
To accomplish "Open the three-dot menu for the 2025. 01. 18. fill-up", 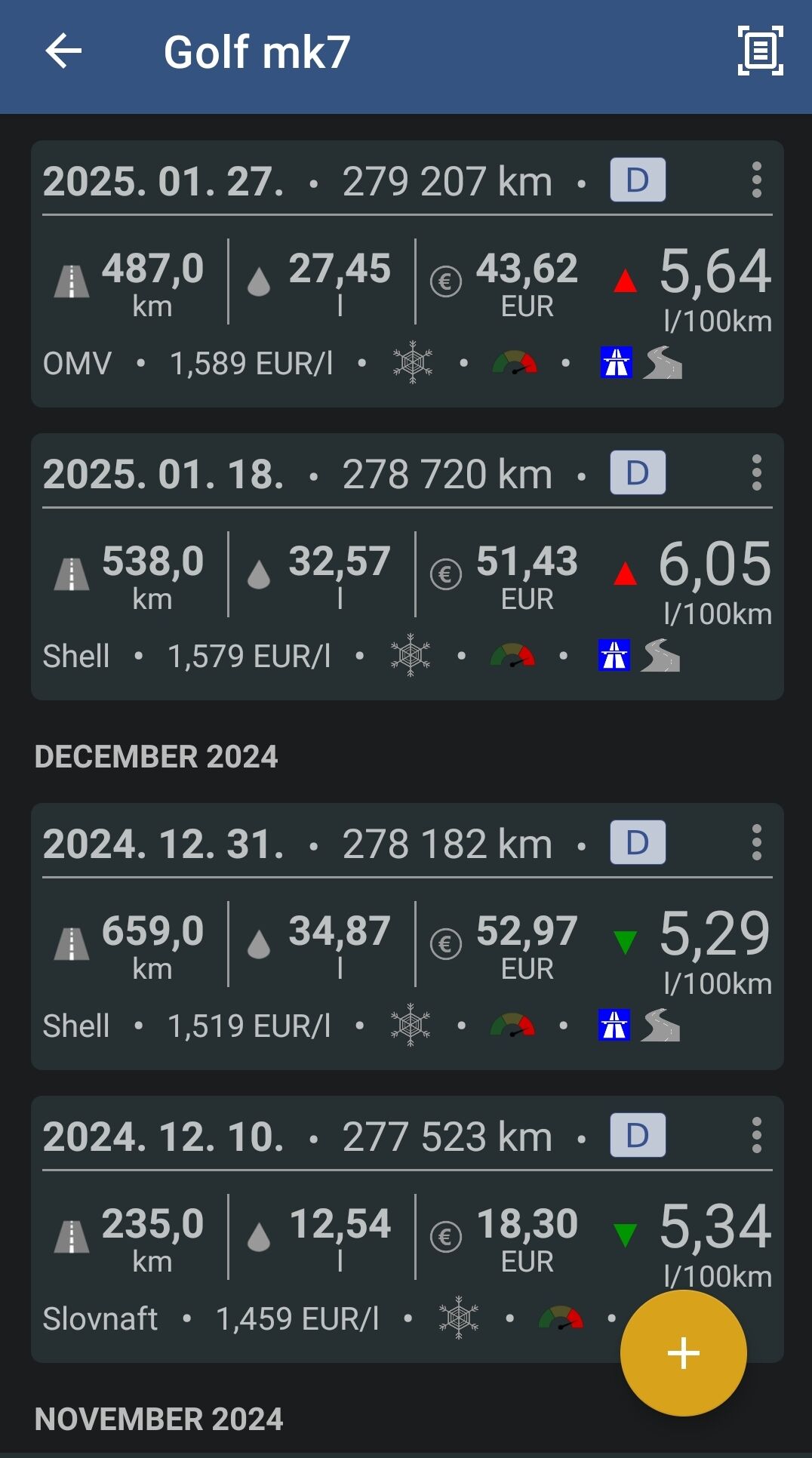I will (756, 473).
